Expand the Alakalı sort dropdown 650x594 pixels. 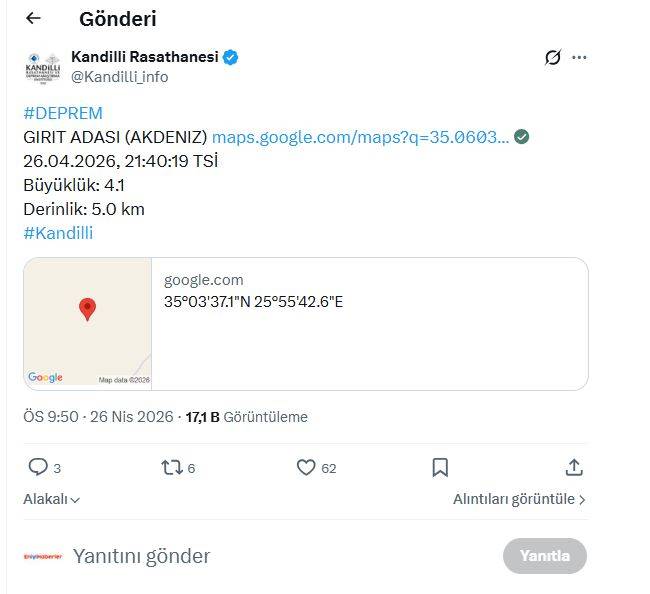[x=52, y=499]
